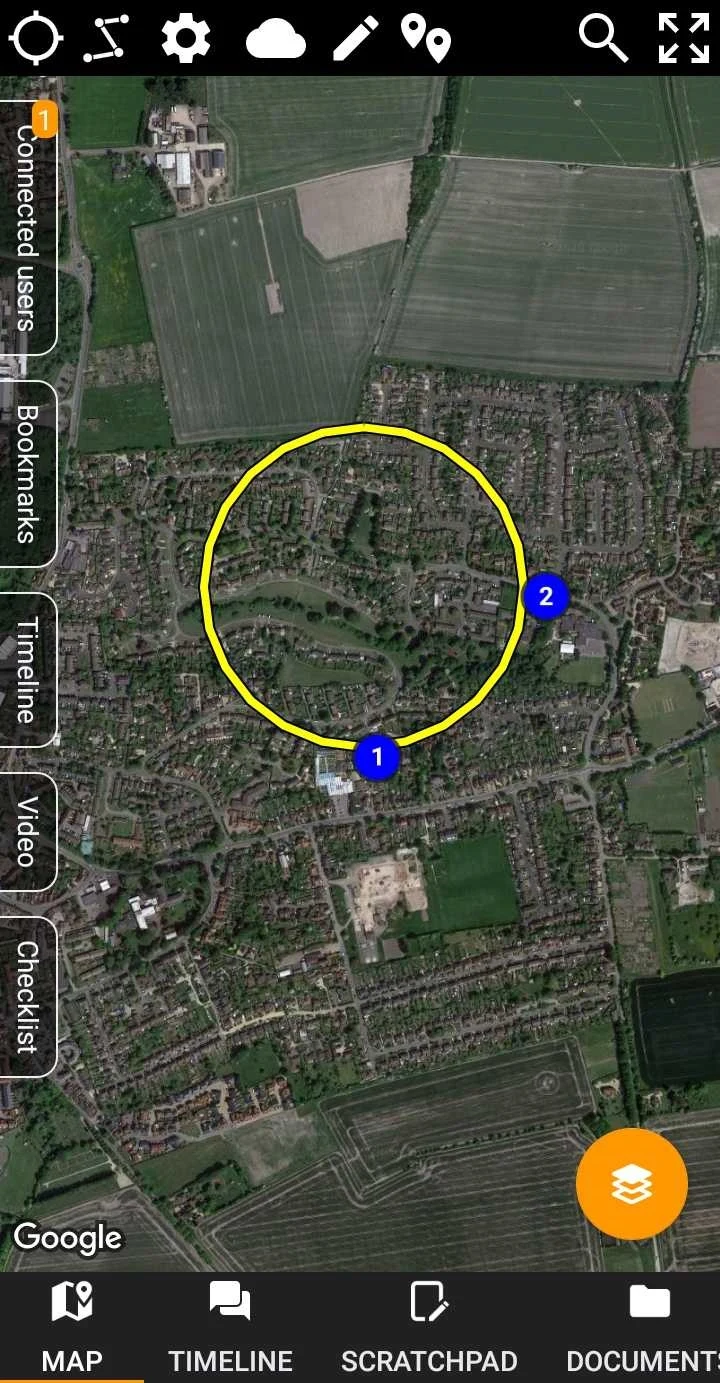Open the orange map layers button
This screenshot has width=720, height=1383.
[632, 1184]
